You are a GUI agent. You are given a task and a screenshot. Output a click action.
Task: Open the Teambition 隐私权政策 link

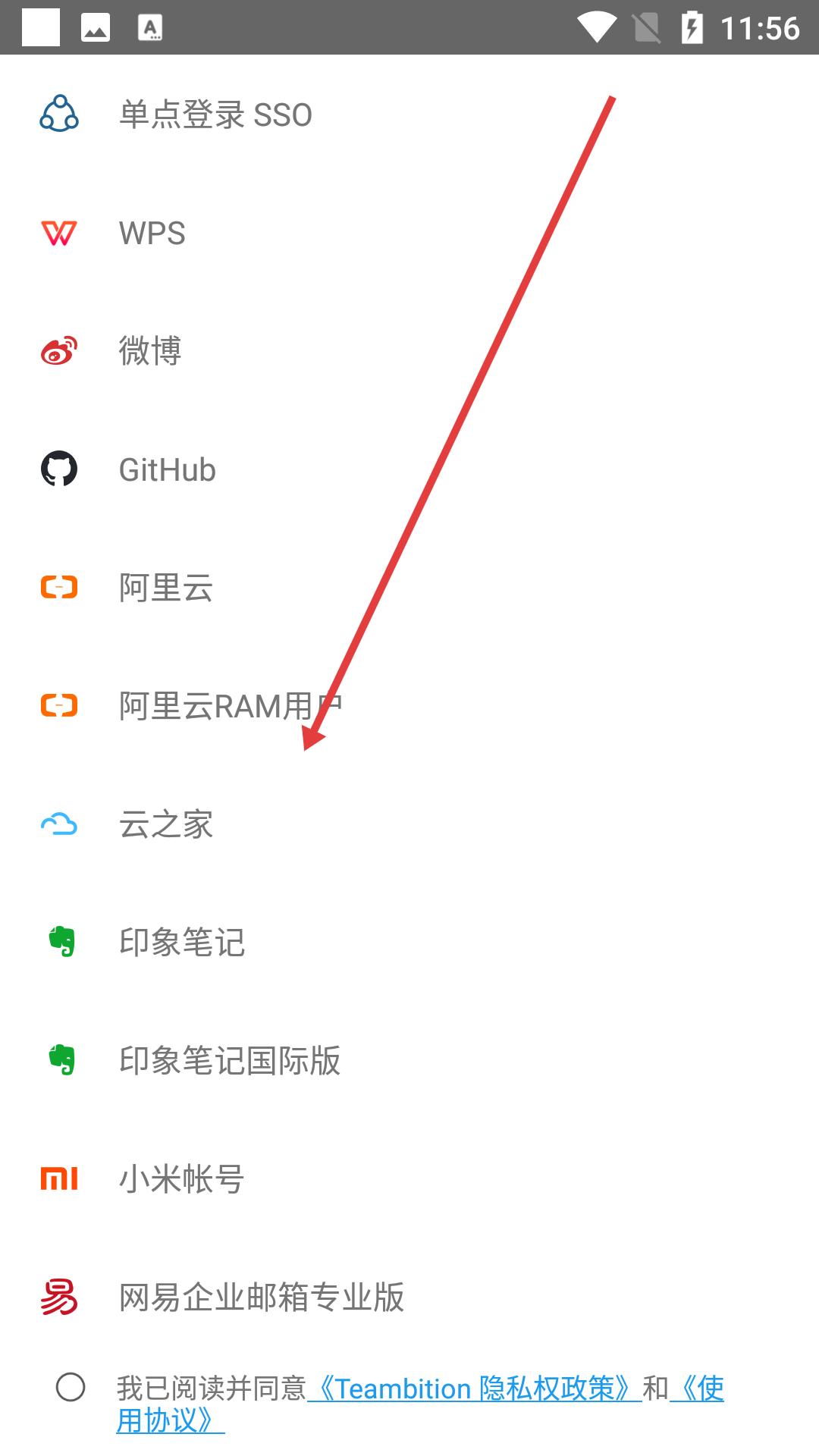pyautogui.click(x=475, y=1389)
